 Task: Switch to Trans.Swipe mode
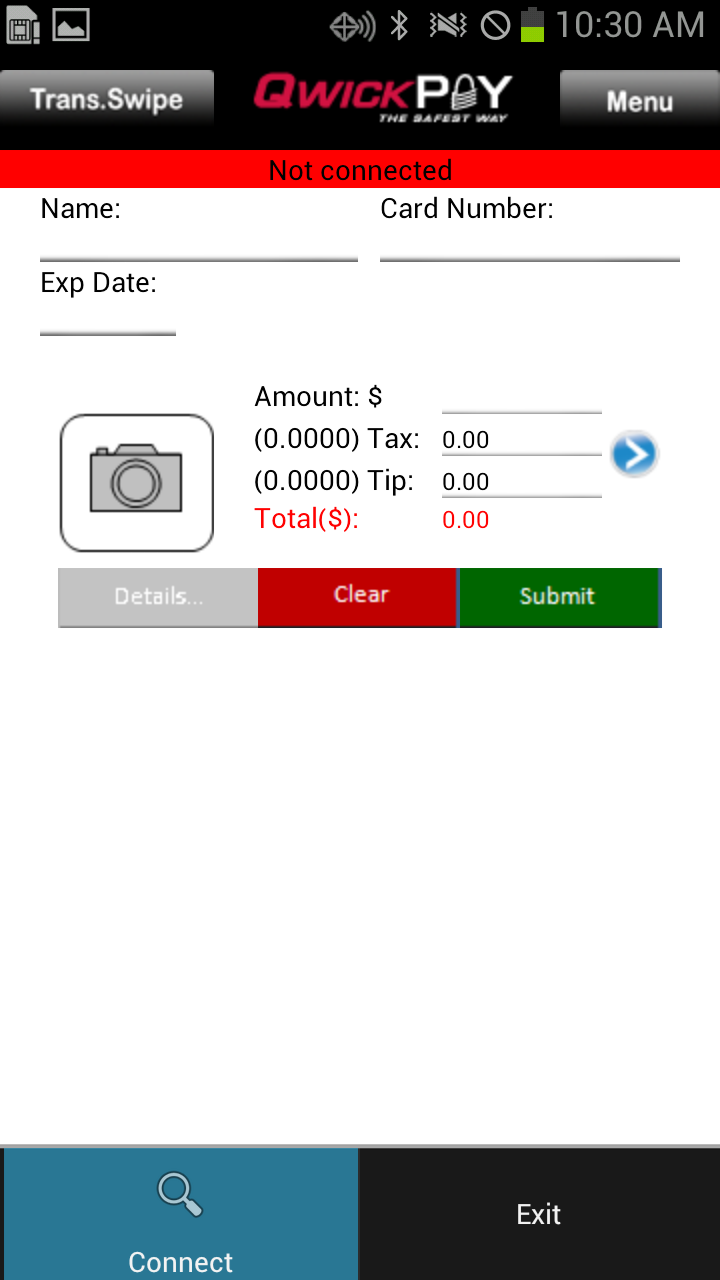point(106,99)
